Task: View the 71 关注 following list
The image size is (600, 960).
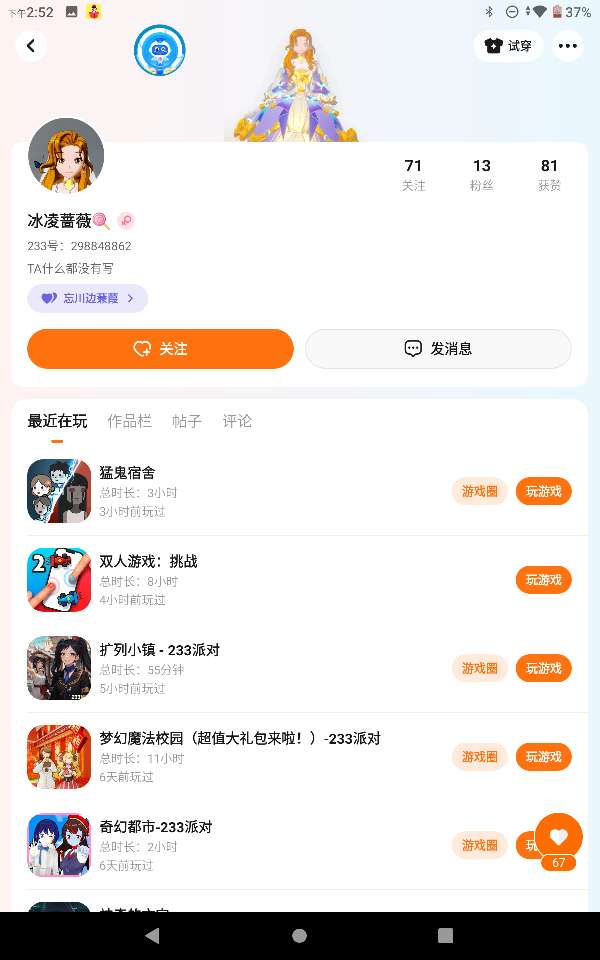Action: 413,174
